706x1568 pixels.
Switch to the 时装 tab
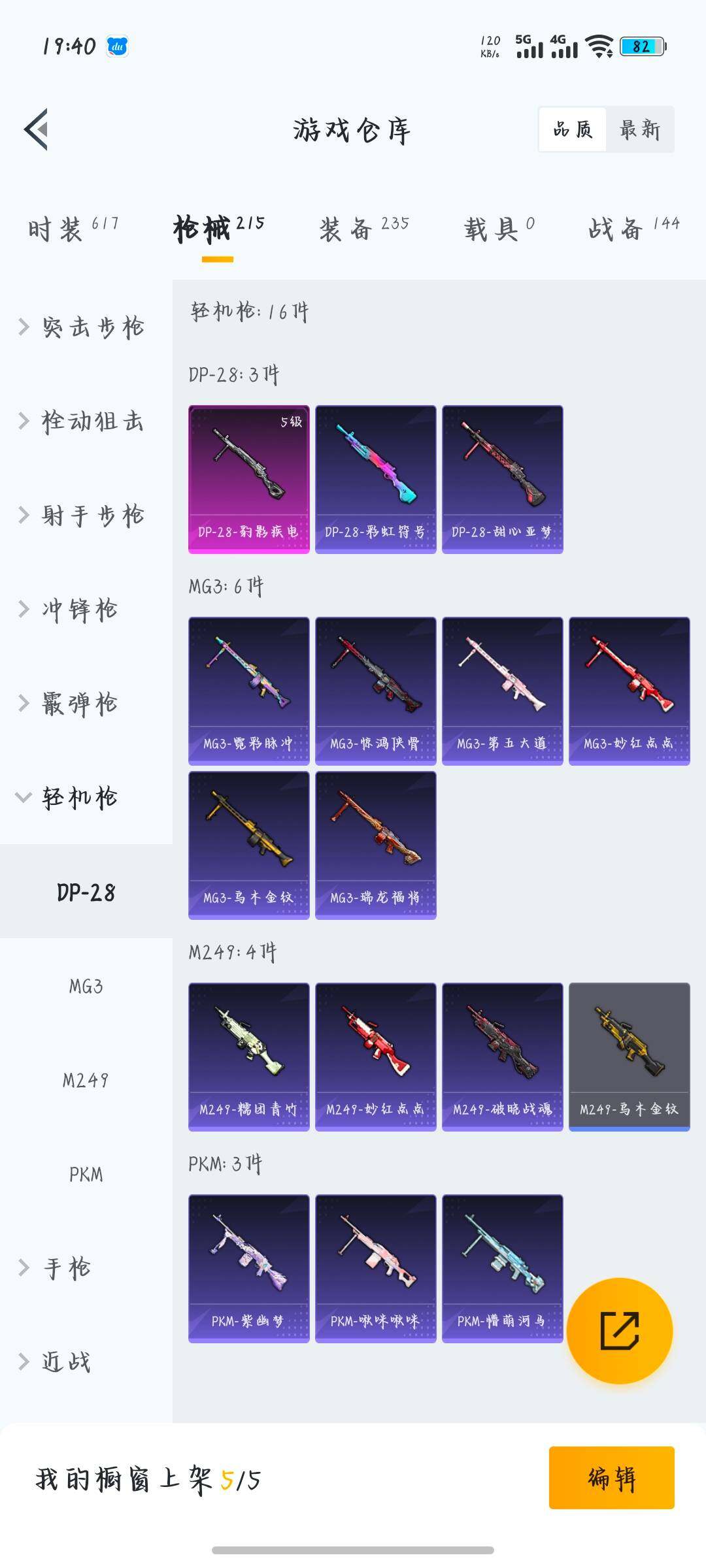point(72,229)
